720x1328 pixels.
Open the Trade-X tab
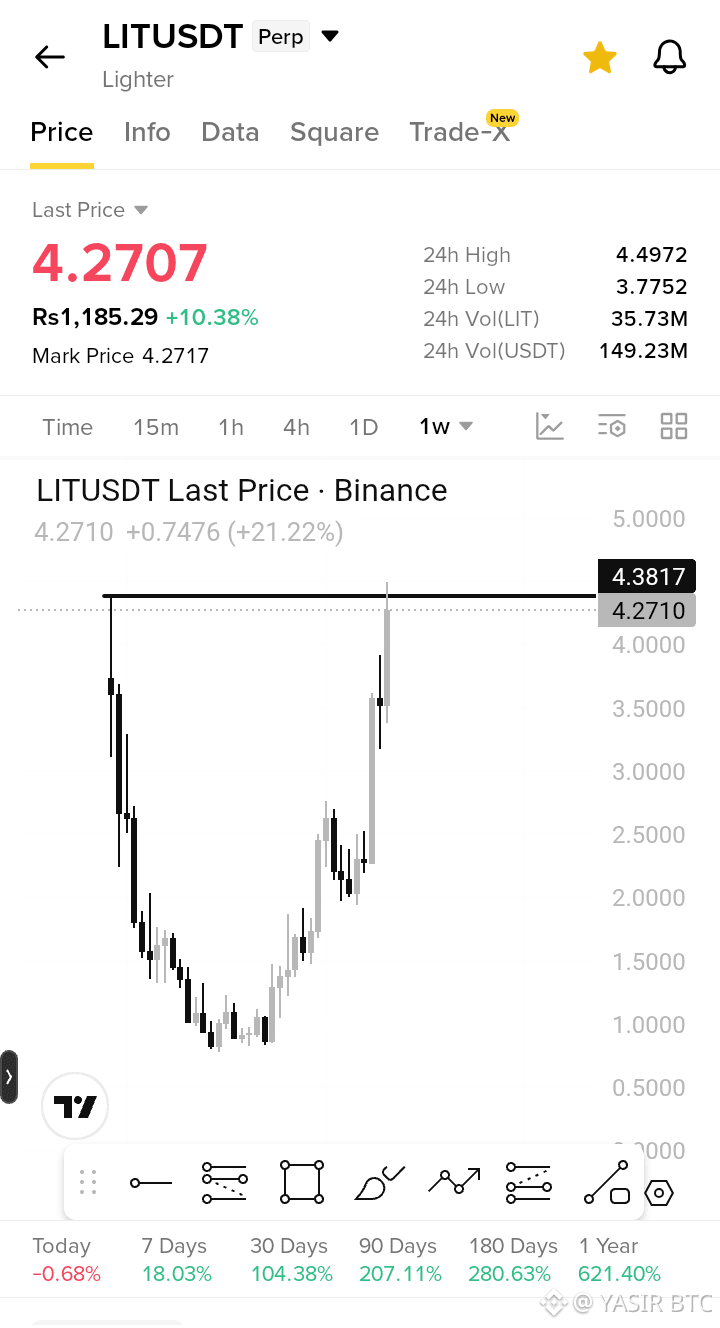click(460, 132)
